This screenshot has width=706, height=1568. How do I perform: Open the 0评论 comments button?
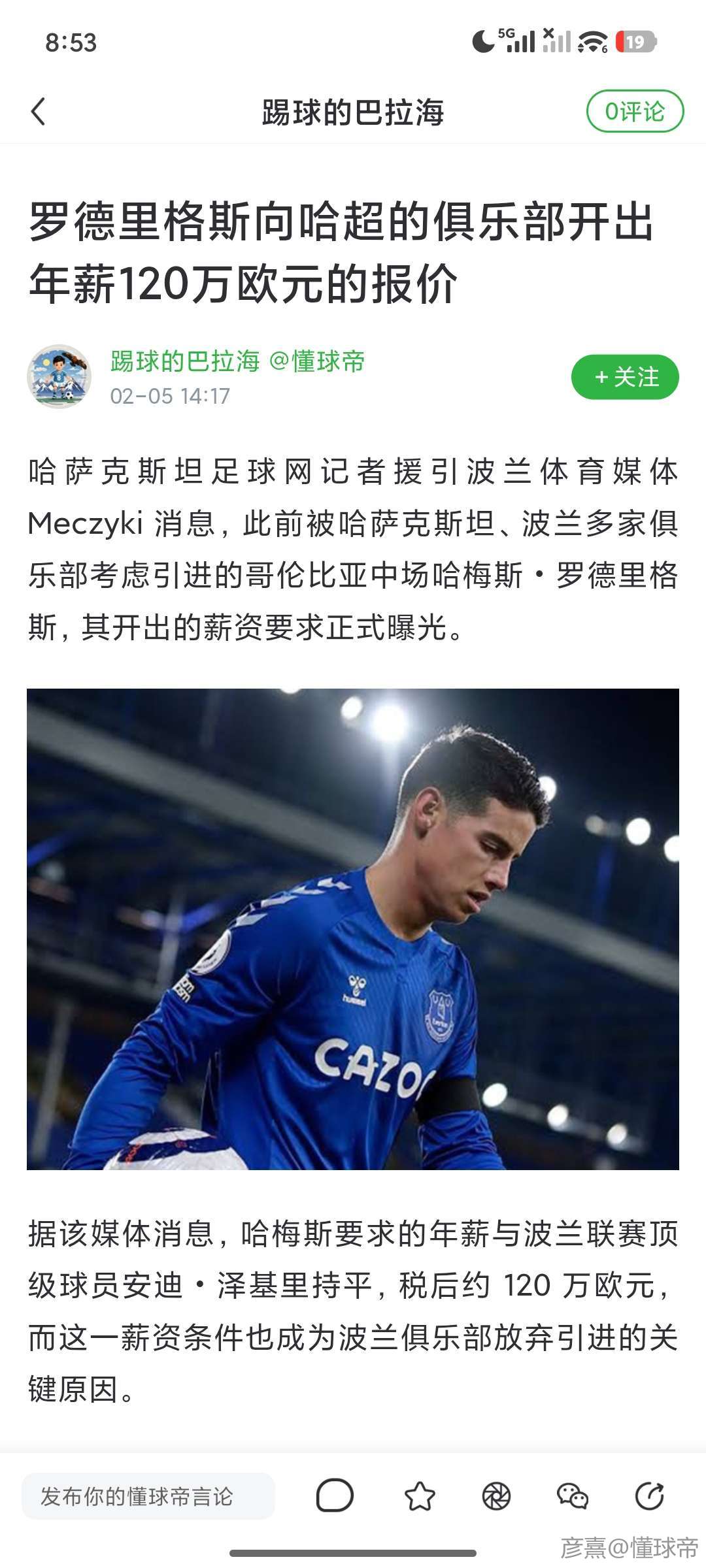[x=635, y=112]
